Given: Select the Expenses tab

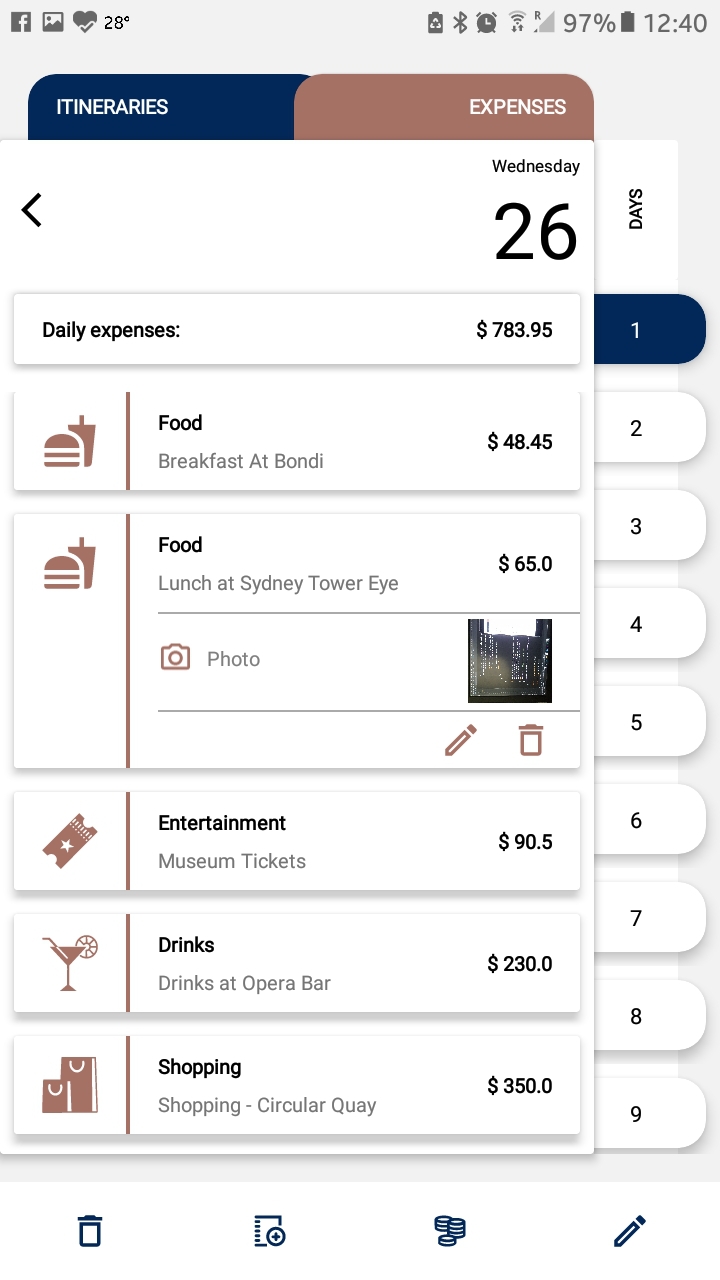Looking at the screenshot, I should point(445,107).
